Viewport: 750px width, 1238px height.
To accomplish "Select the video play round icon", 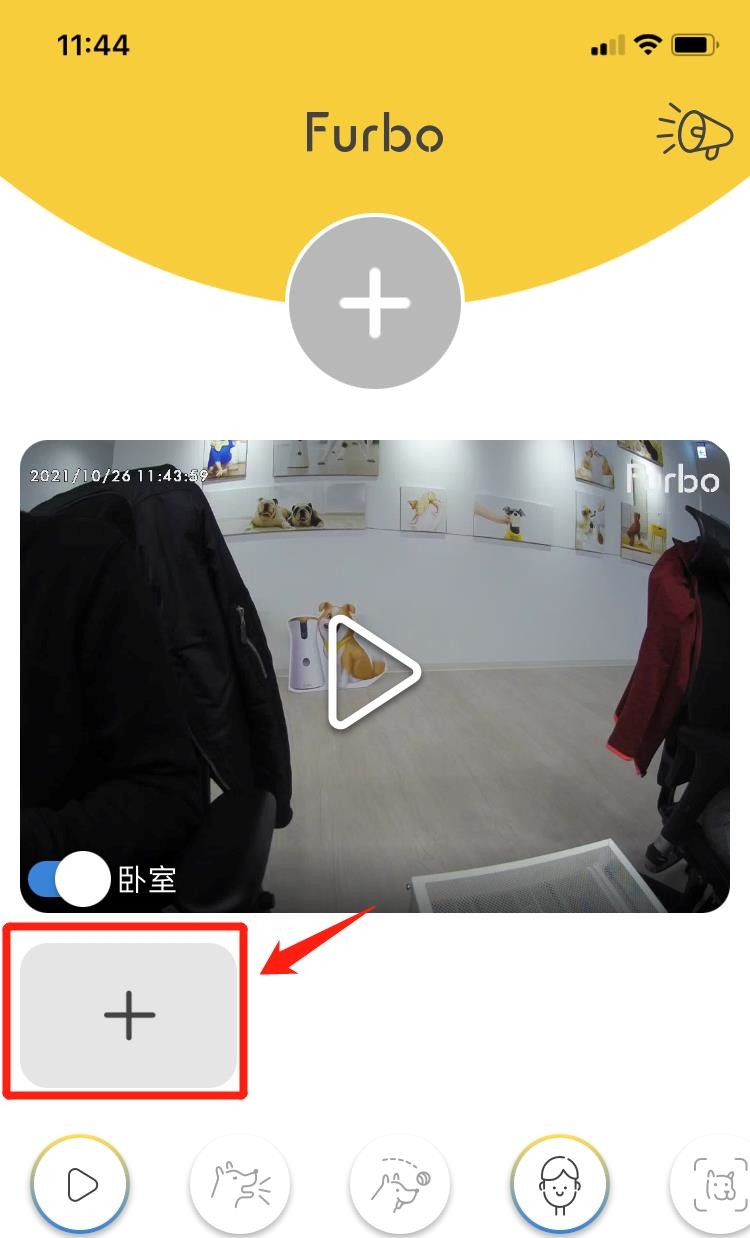I will [x=80, y=1186].
